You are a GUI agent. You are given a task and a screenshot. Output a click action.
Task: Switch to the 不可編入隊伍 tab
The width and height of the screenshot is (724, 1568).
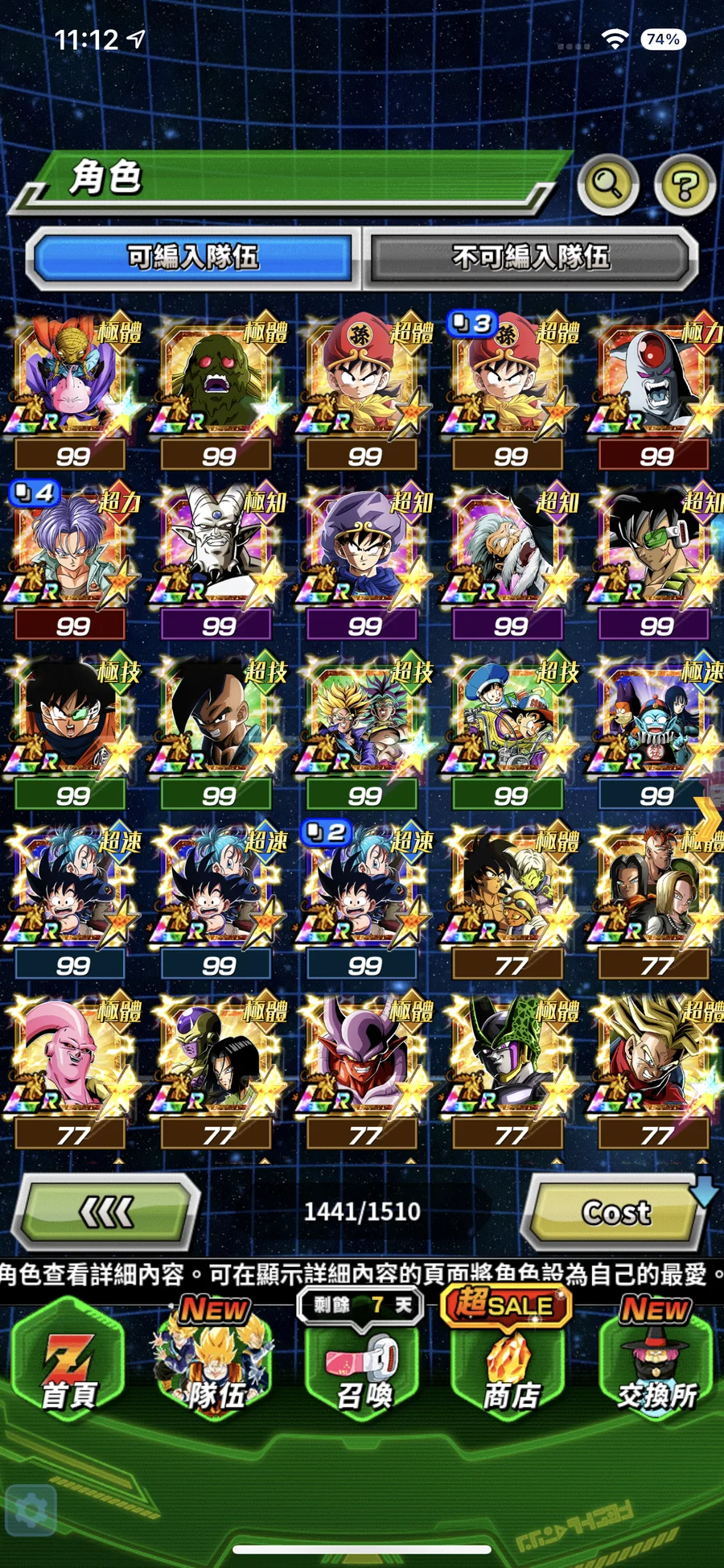pos(531,258)
